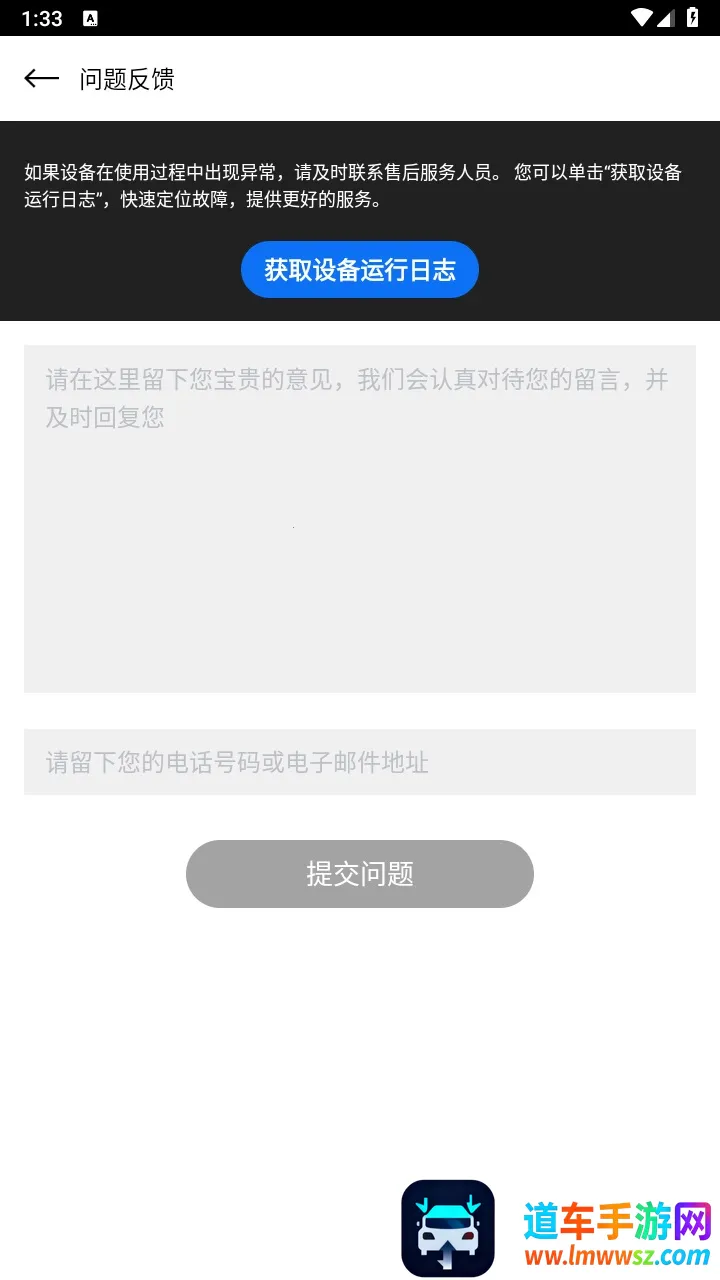
Task: Go back from the 问题反馈 page
Action: (42, 79)
